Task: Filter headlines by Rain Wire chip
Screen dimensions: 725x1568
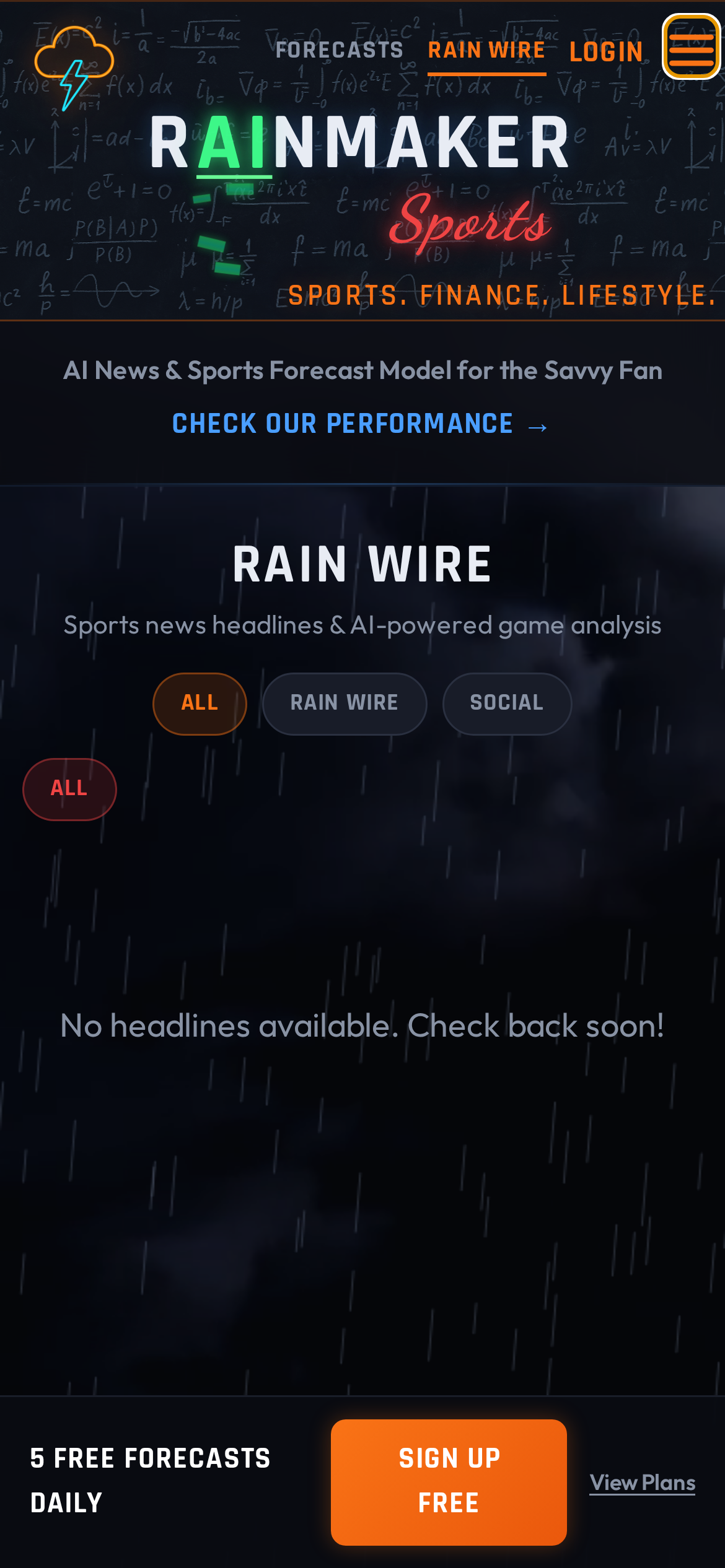Action: pyautogui.click(x=344, y=703)
